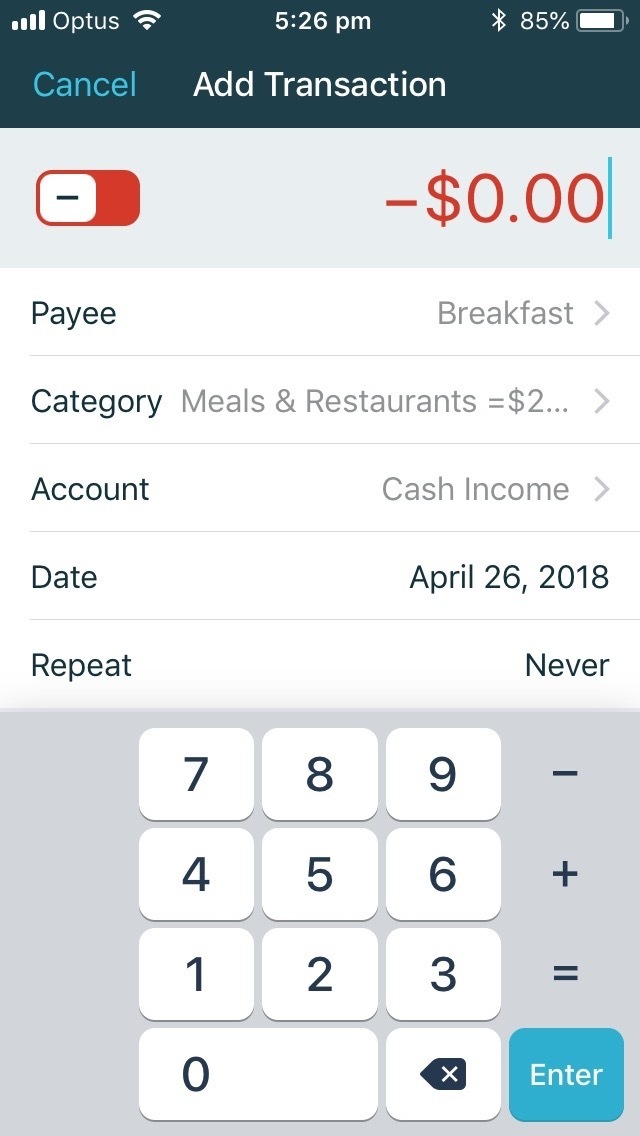This screenshot has height=1136, width=640.
Task: Enter digit 1 on the keypad
Action: click(196, 974)
